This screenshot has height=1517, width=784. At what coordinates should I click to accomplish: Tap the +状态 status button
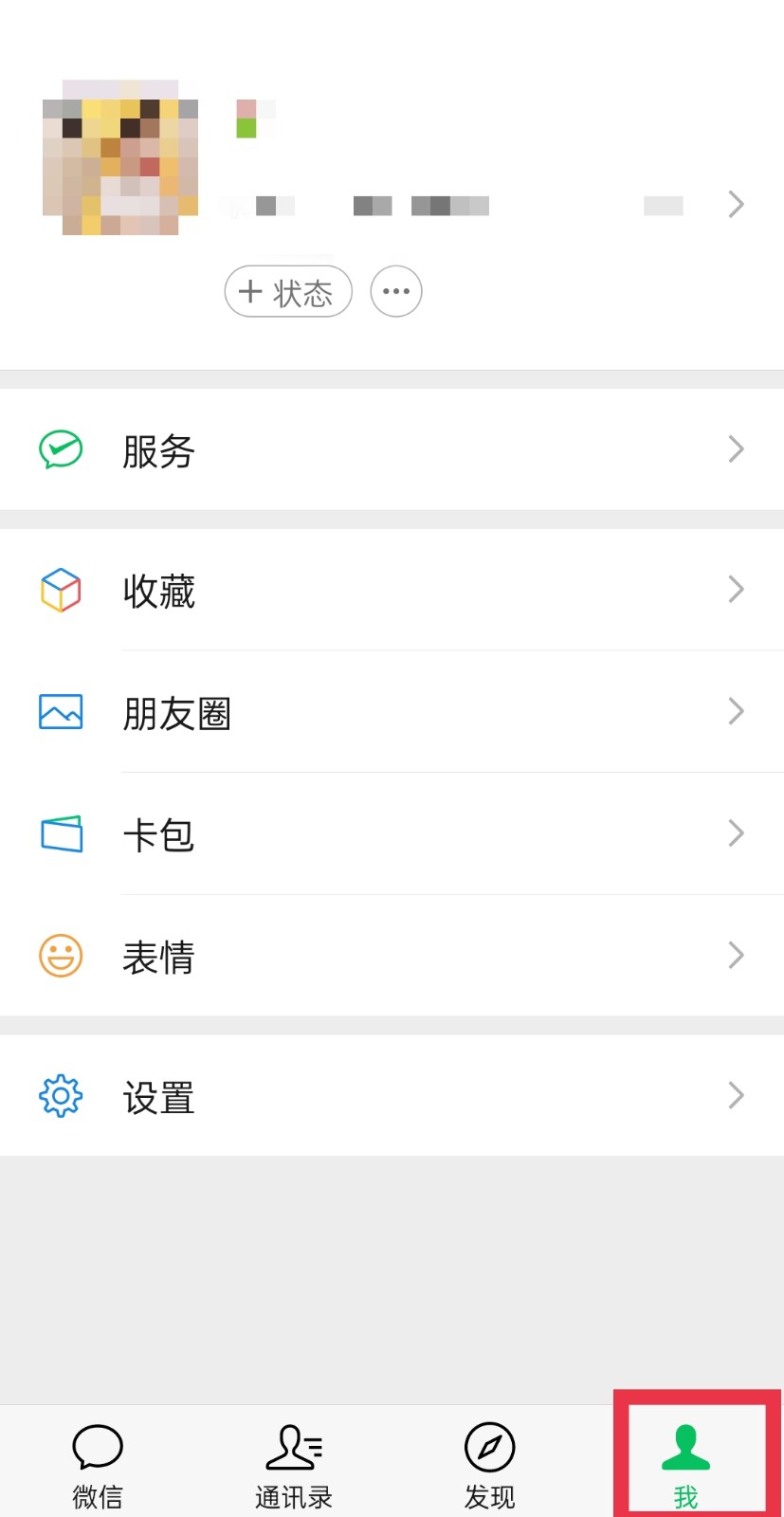287,292
